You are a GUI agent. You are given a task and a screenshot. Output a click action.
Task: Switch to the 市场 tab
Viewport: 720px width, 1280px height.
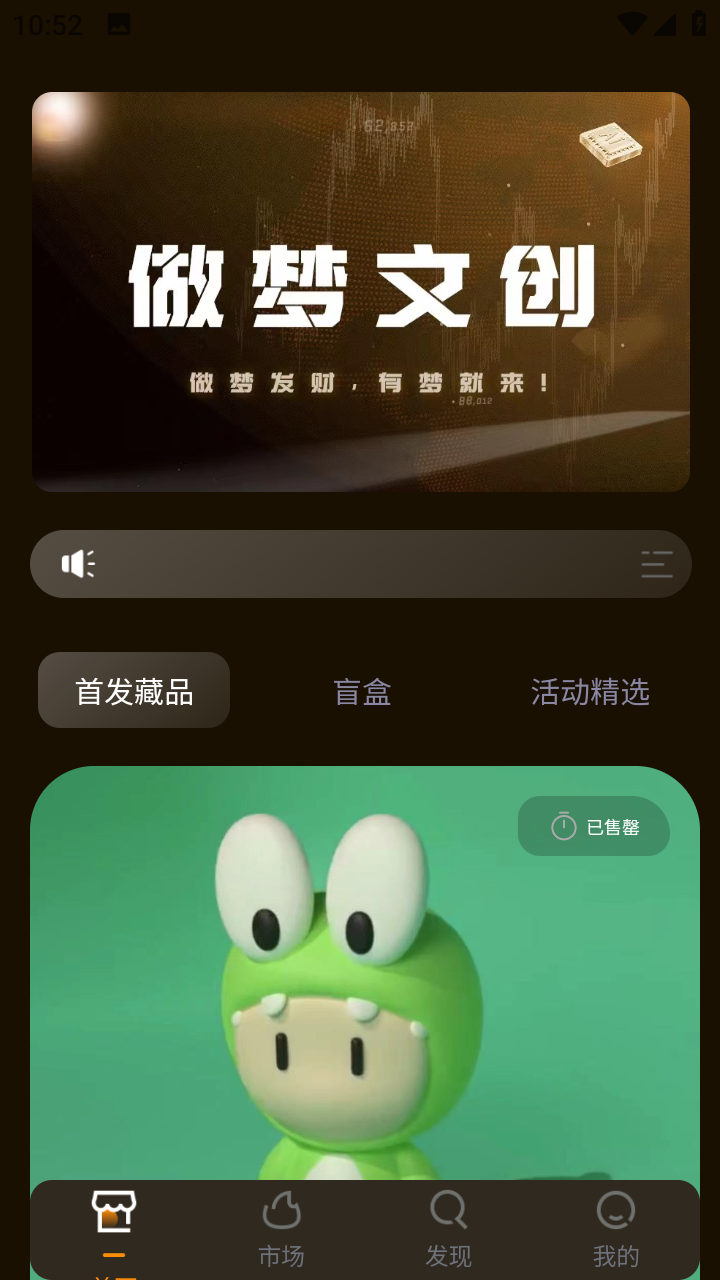281,1230
